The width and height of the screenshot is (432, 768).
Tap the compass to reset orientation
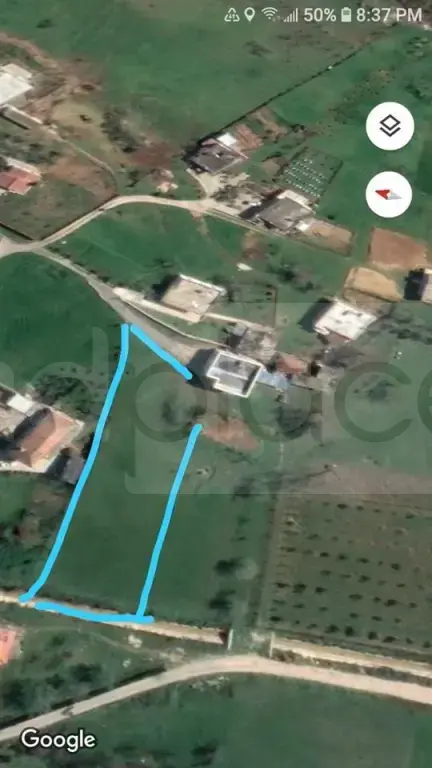(389, 194)
